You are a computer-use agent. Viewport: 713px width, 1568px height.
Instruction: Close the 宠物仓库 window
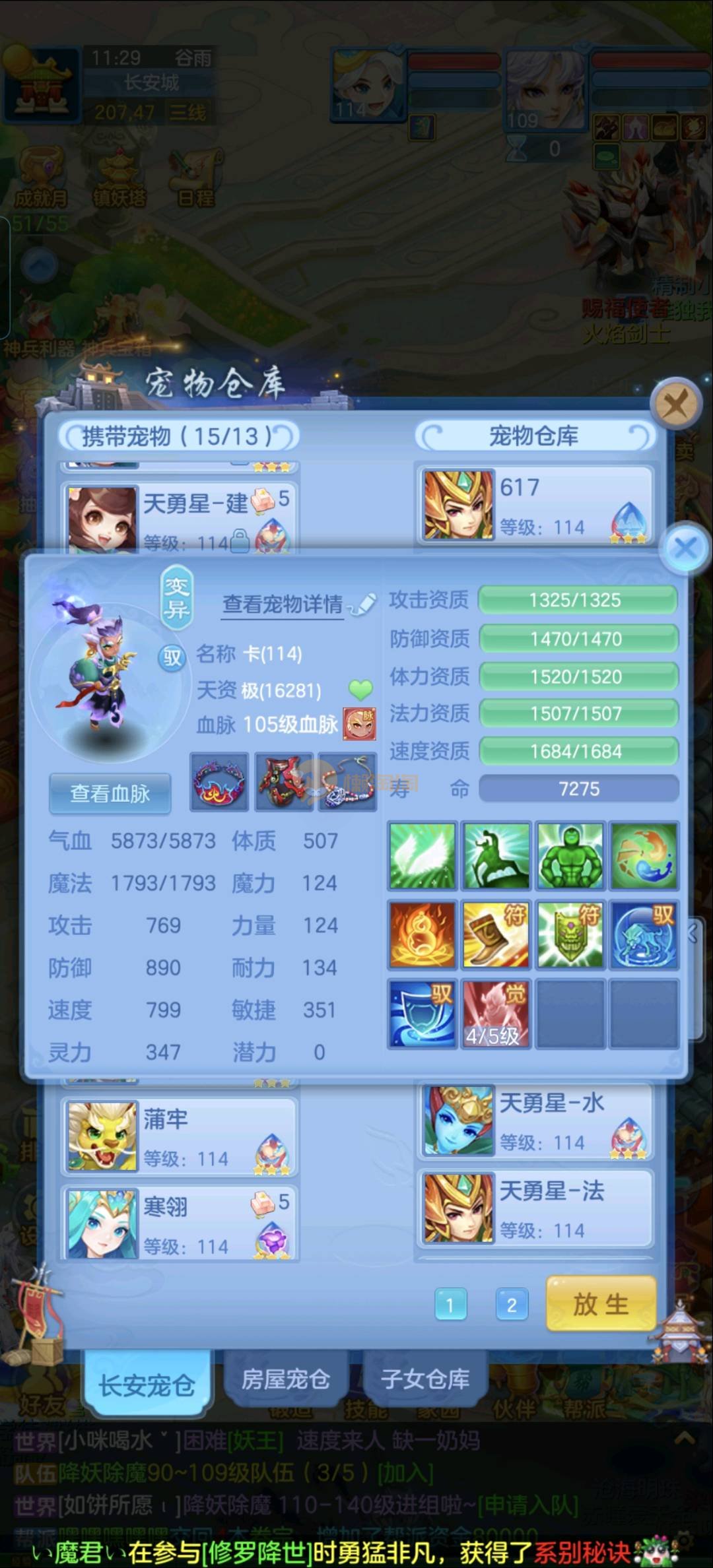(x=675, y=404)
